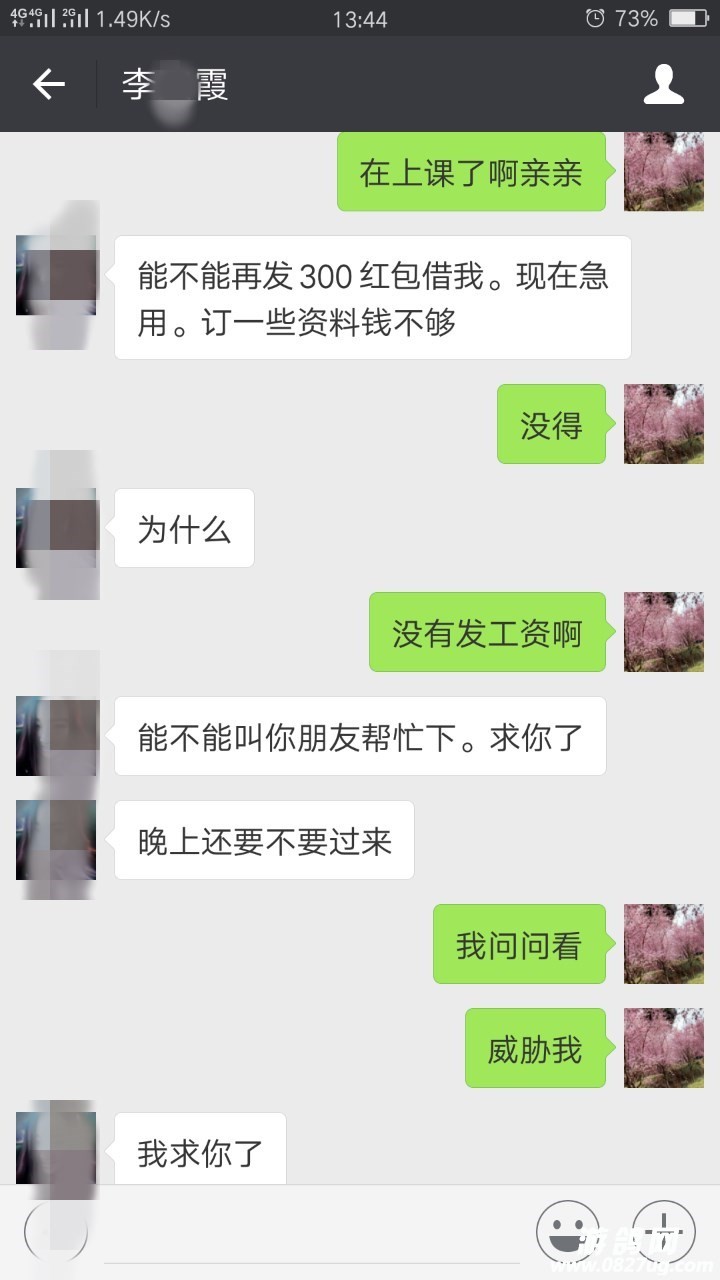View profile from avatar beside "晚上还要不要过来"
This screenshot has width=720, height=1280.
57,840
